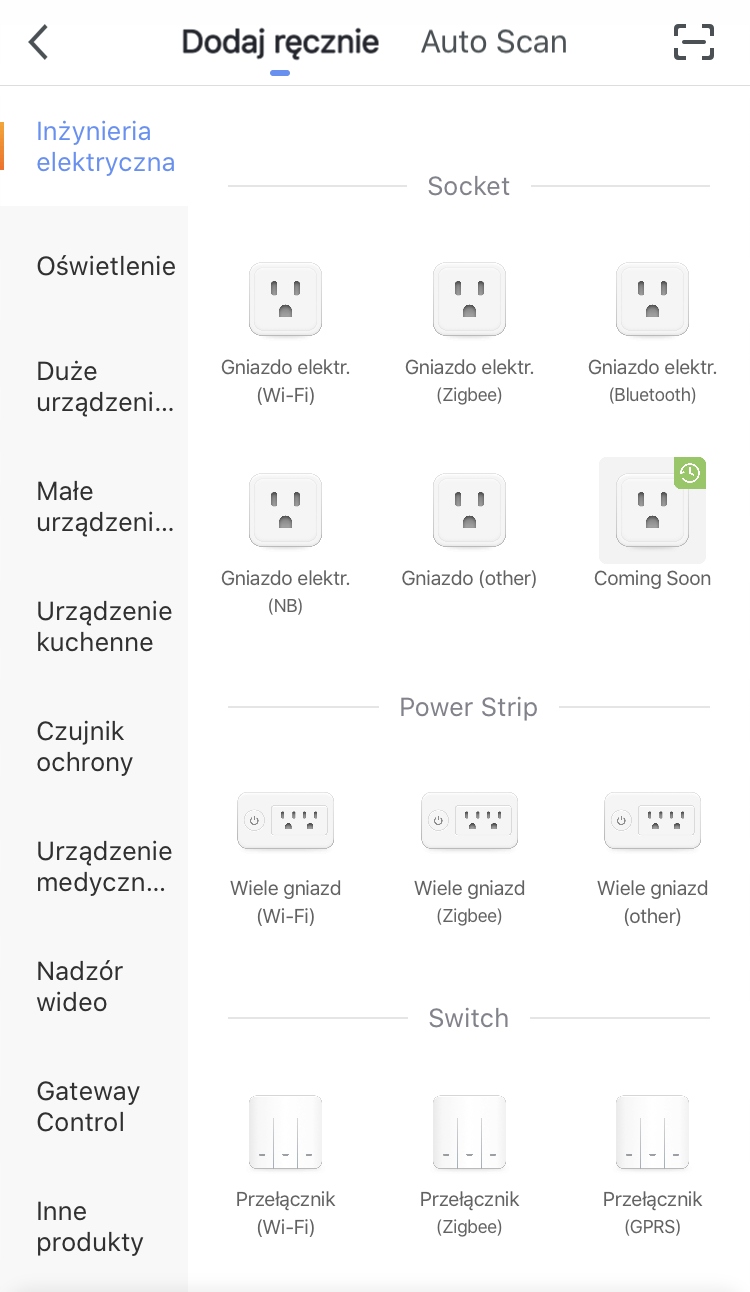Open the Inne produkty category
This screenshot has height=1292, width=750.
click(x=90, y=1226)
